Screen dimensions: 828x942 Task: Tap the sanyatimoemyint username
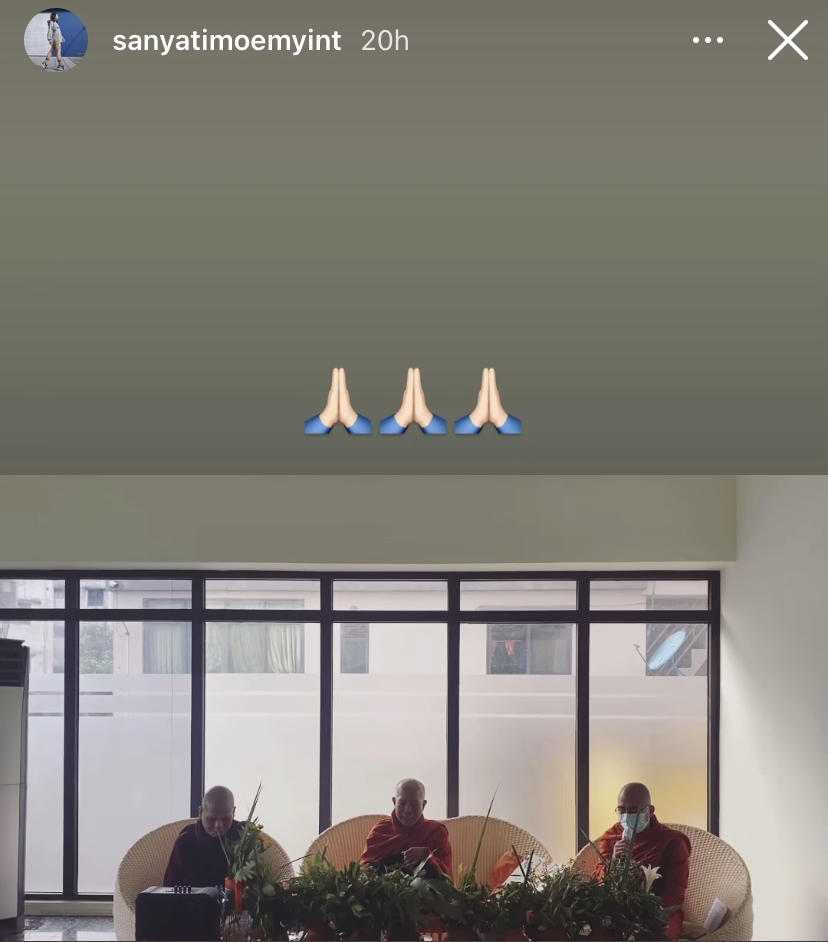227,41
